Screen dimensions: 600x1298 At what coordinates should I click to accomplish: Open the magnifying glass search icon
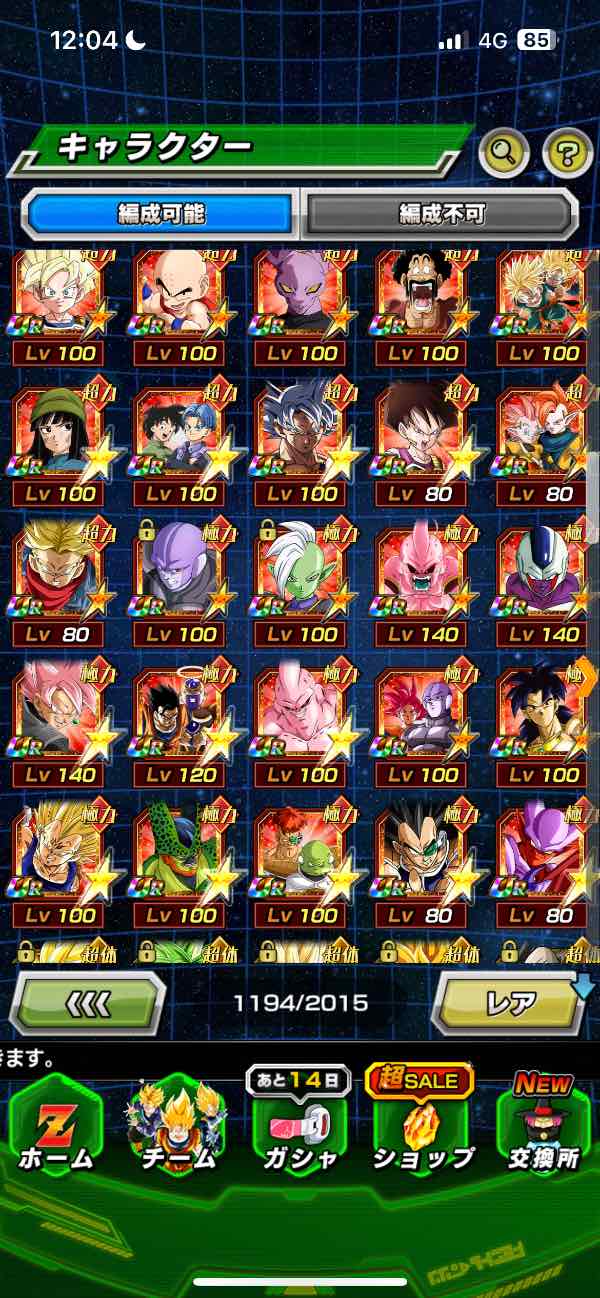click(x=504, y=153)
